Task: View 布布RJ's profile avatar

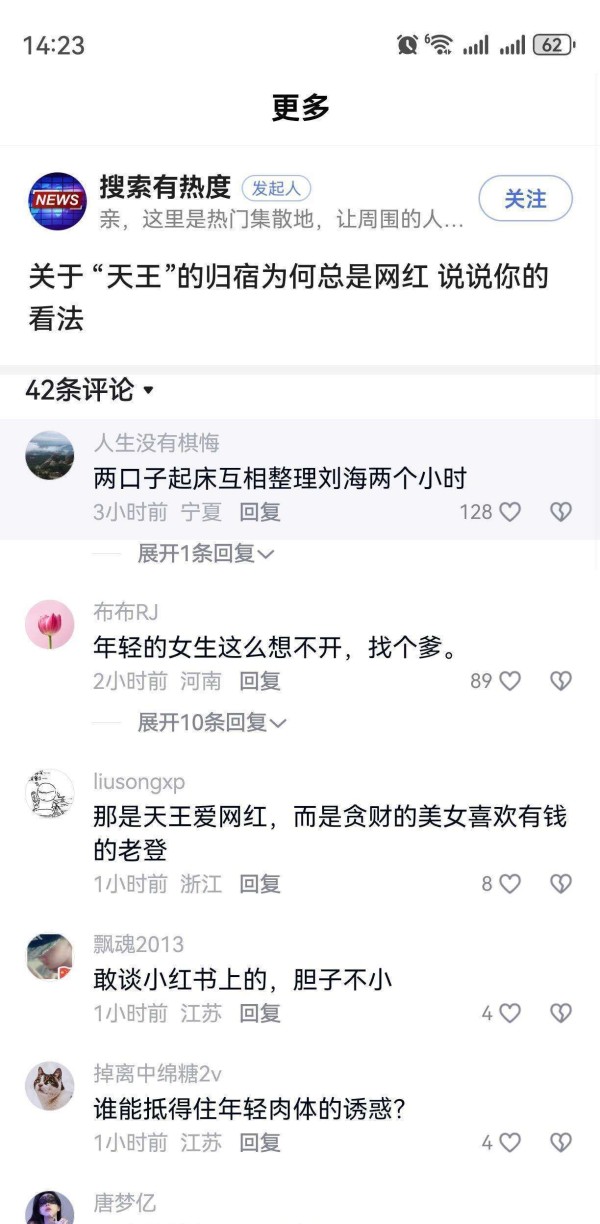Action: tap(49, 625)
